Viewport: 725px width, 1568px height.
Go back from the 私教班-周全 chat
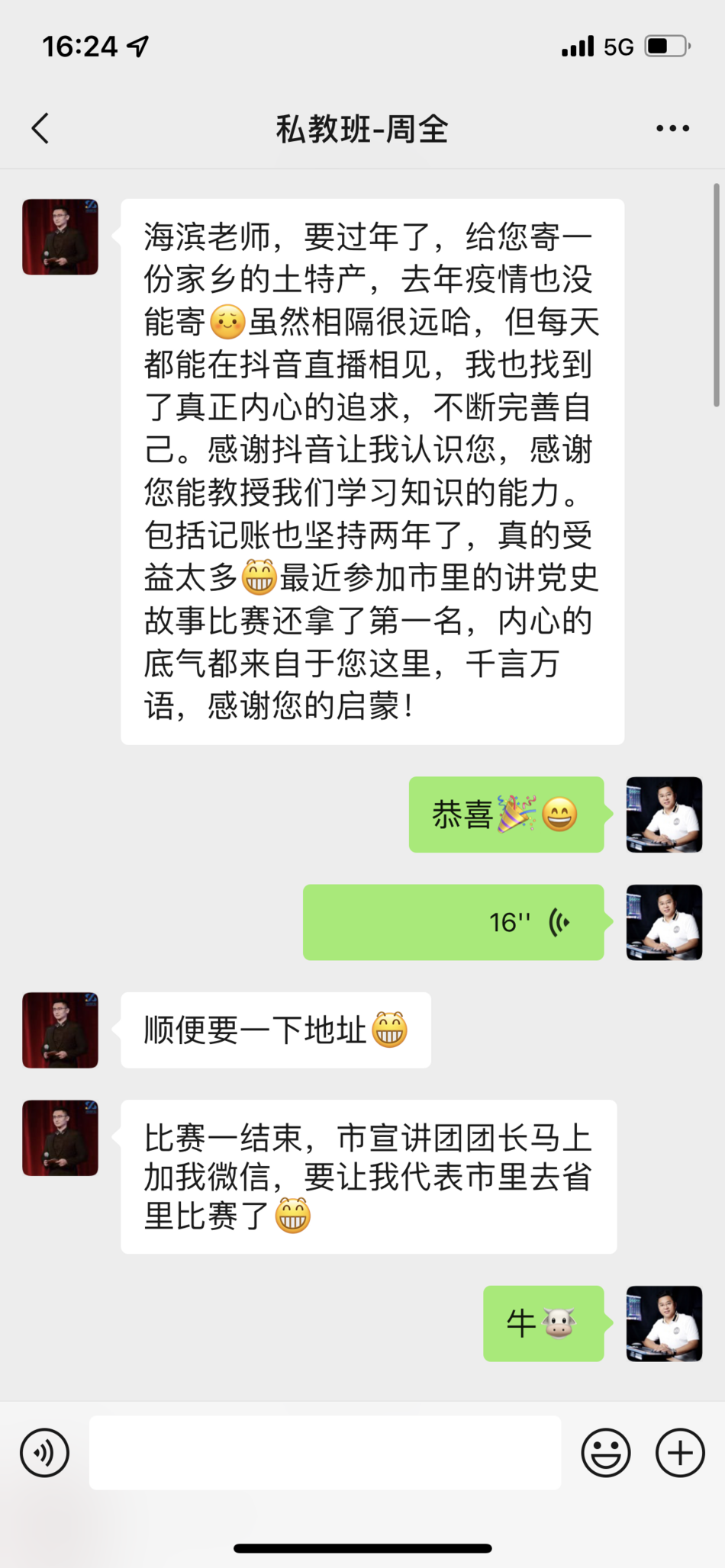(40, 128)
